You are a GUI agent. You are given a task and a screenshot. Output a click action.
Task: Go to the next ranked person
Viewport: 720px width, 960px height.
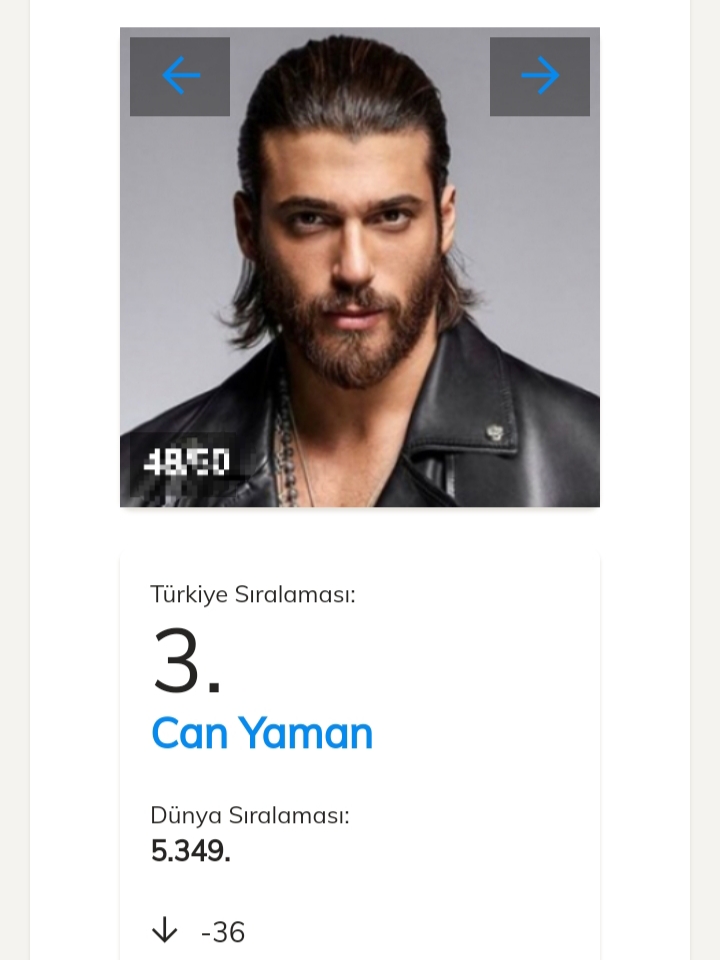point(540,76)
